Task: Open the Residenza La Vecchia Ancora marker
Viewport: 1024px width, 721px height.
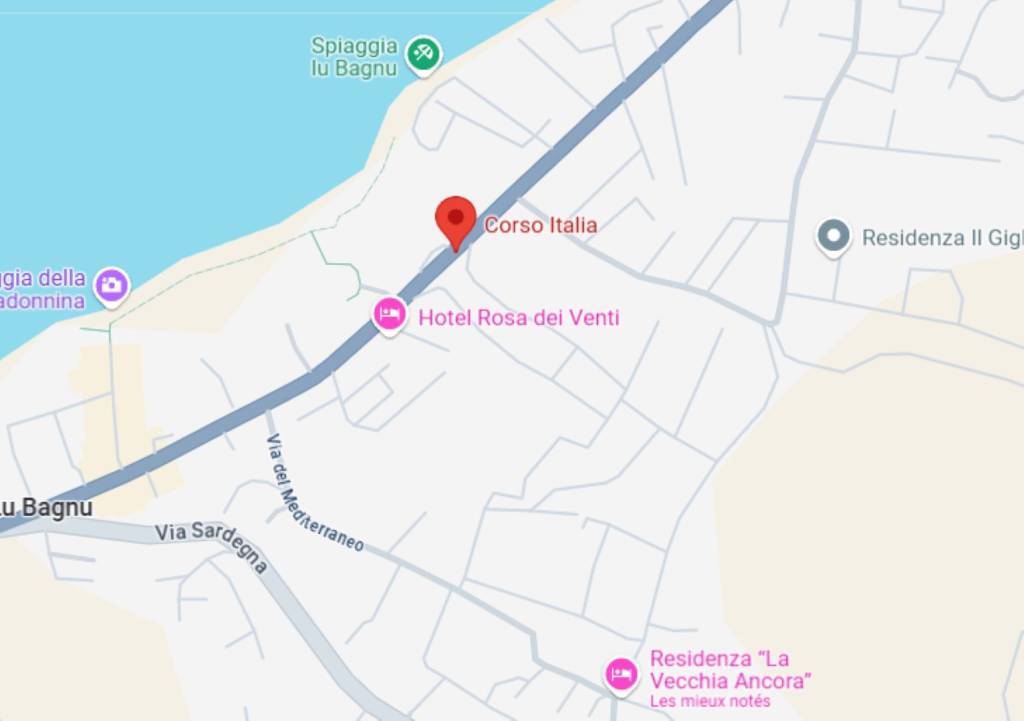Action: point(621,673)
